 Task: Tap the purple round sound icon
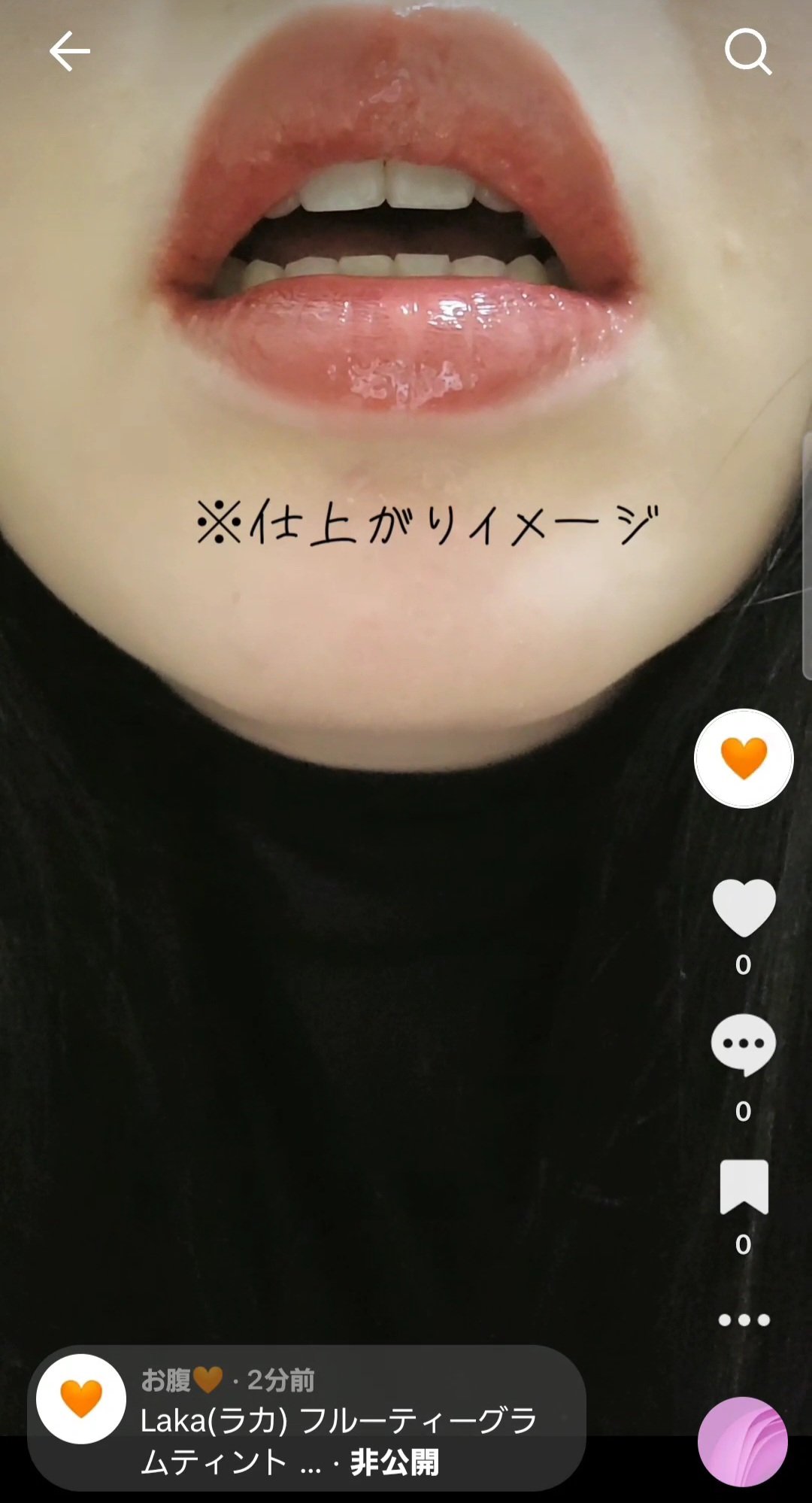click(x=741, y=1441)
